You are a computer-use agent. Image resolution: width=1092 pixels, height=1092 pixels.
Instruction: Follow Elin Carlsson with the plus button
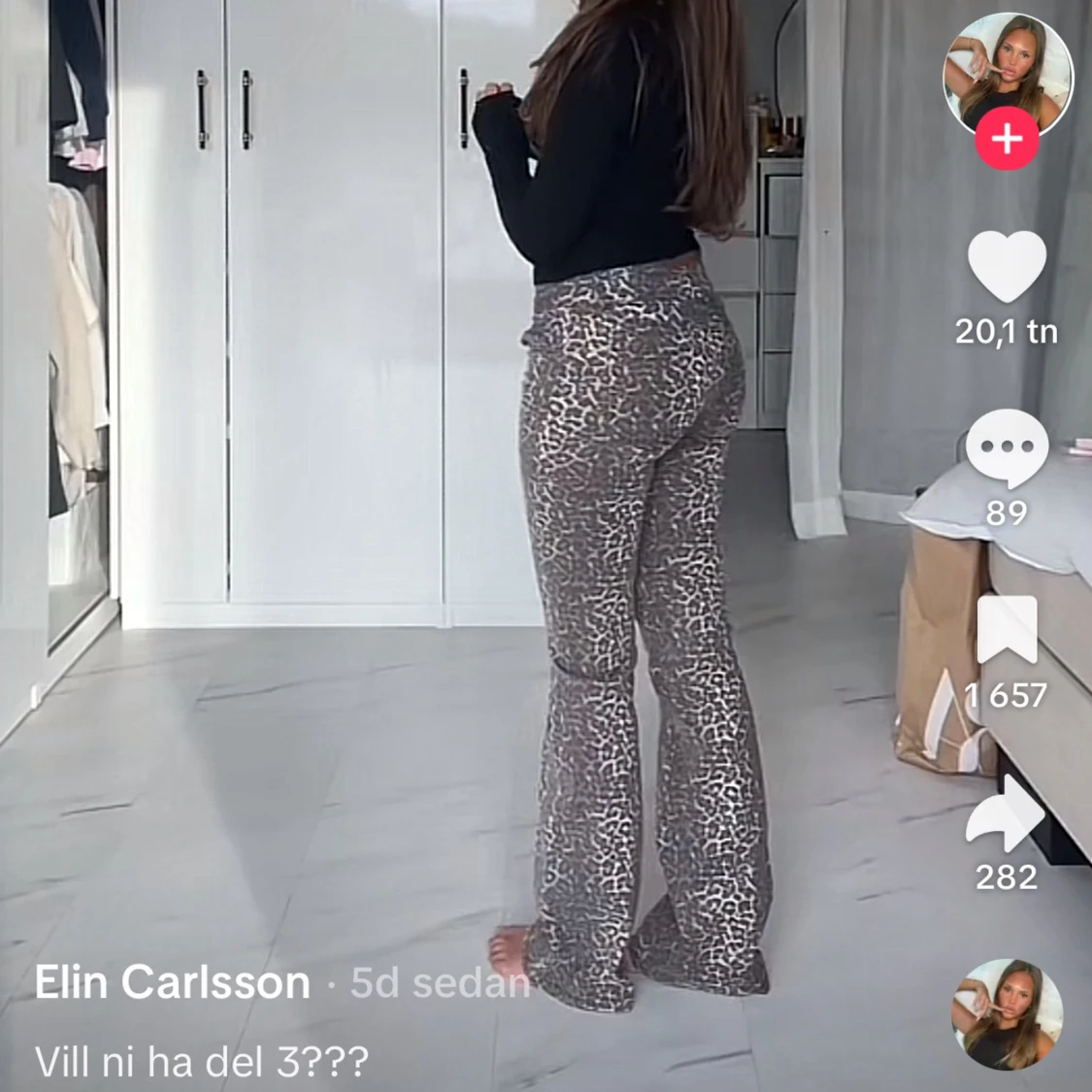1008,140
